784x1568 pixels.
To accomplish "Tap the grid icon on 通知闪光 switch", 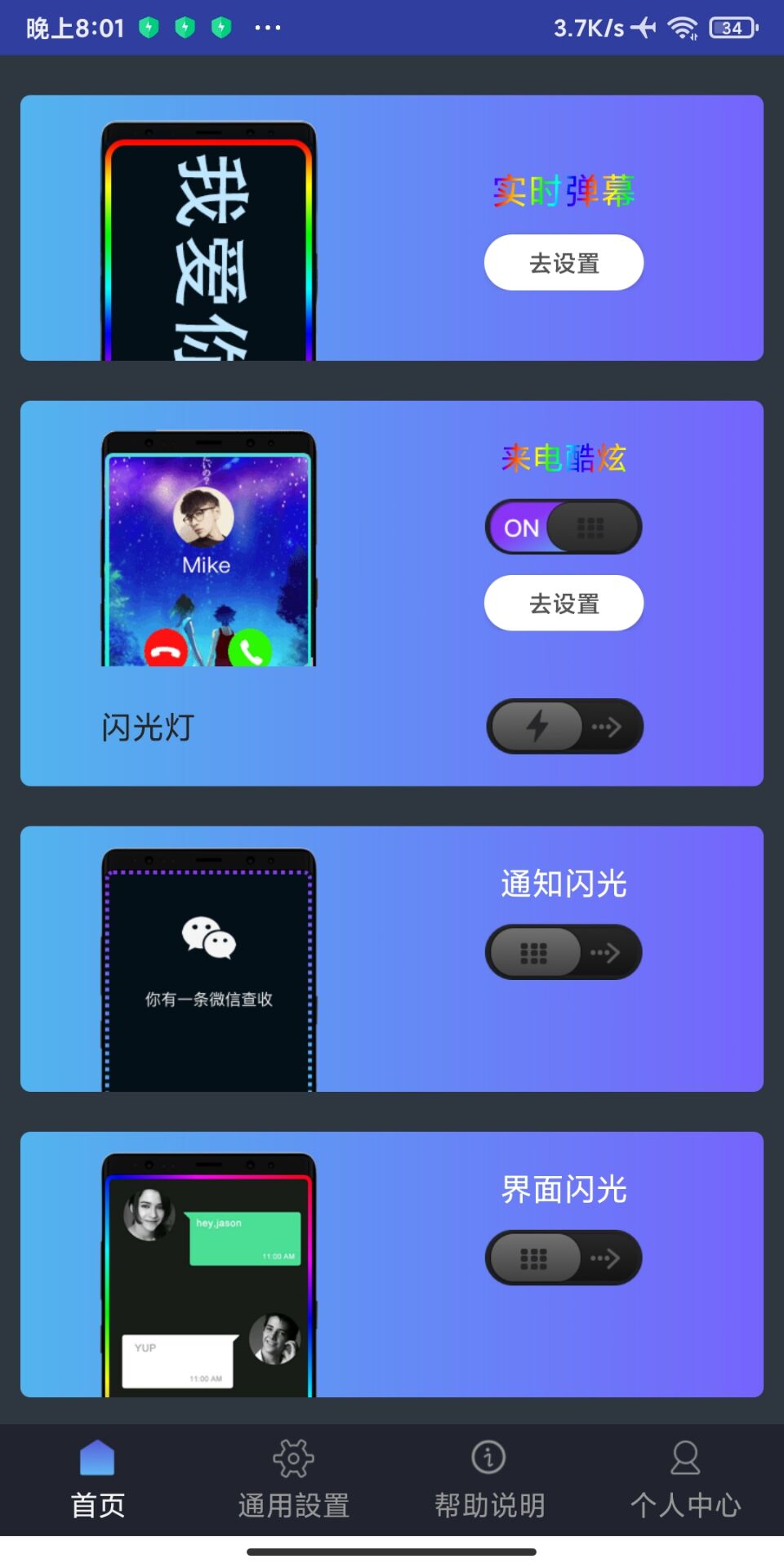I will click(532, 951).
